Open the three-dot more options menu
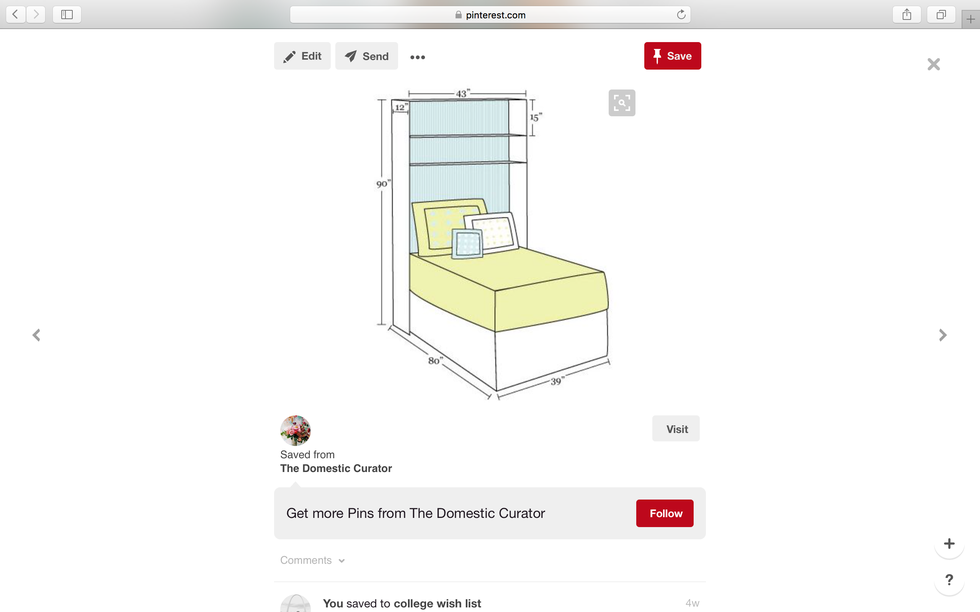This screenshot has height=612, width=980. 418,57
